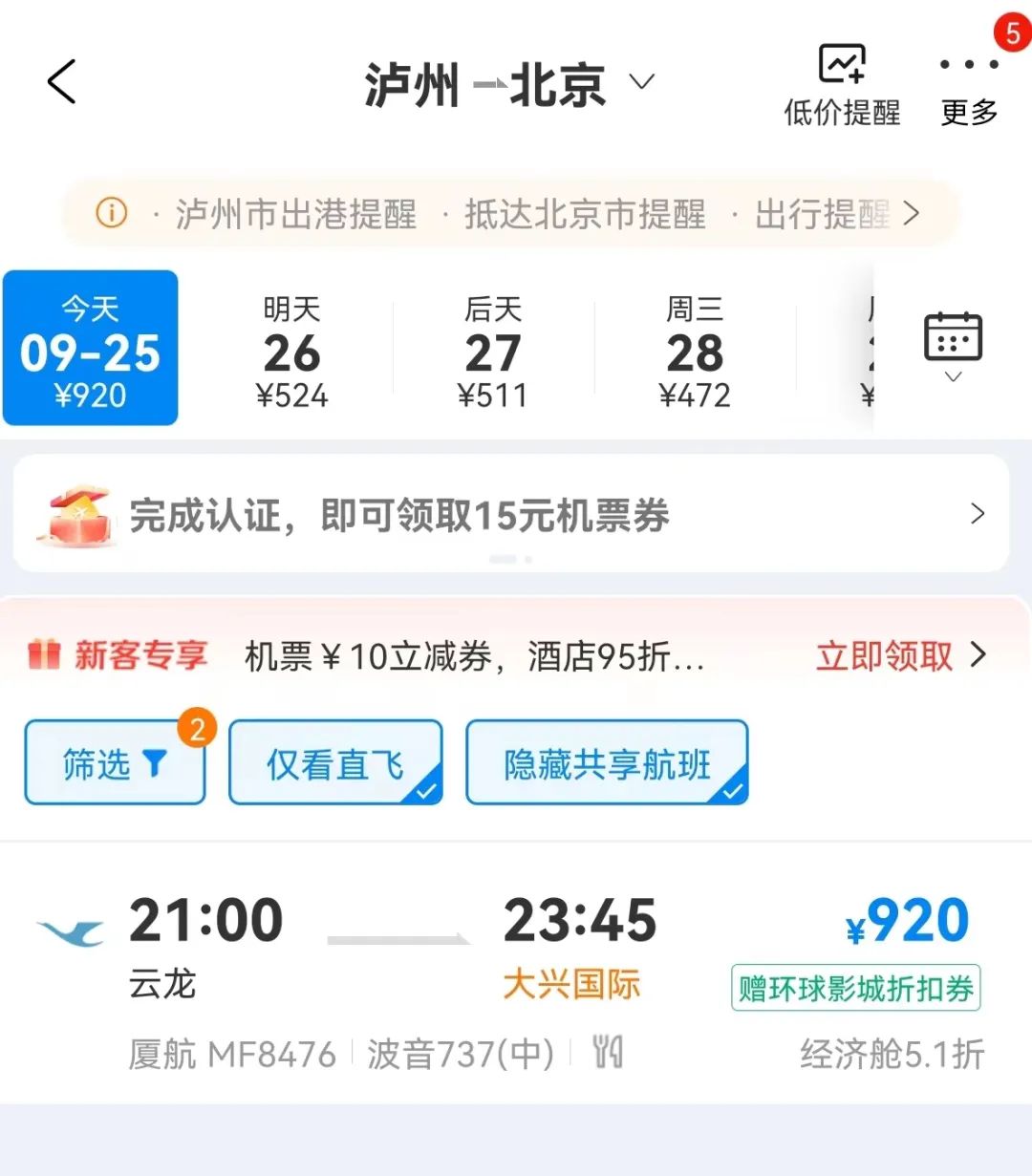Open the 筛选 filter with badge 2
The width and height of the screenshot is (1032, 1176).
tap(114, 762)
